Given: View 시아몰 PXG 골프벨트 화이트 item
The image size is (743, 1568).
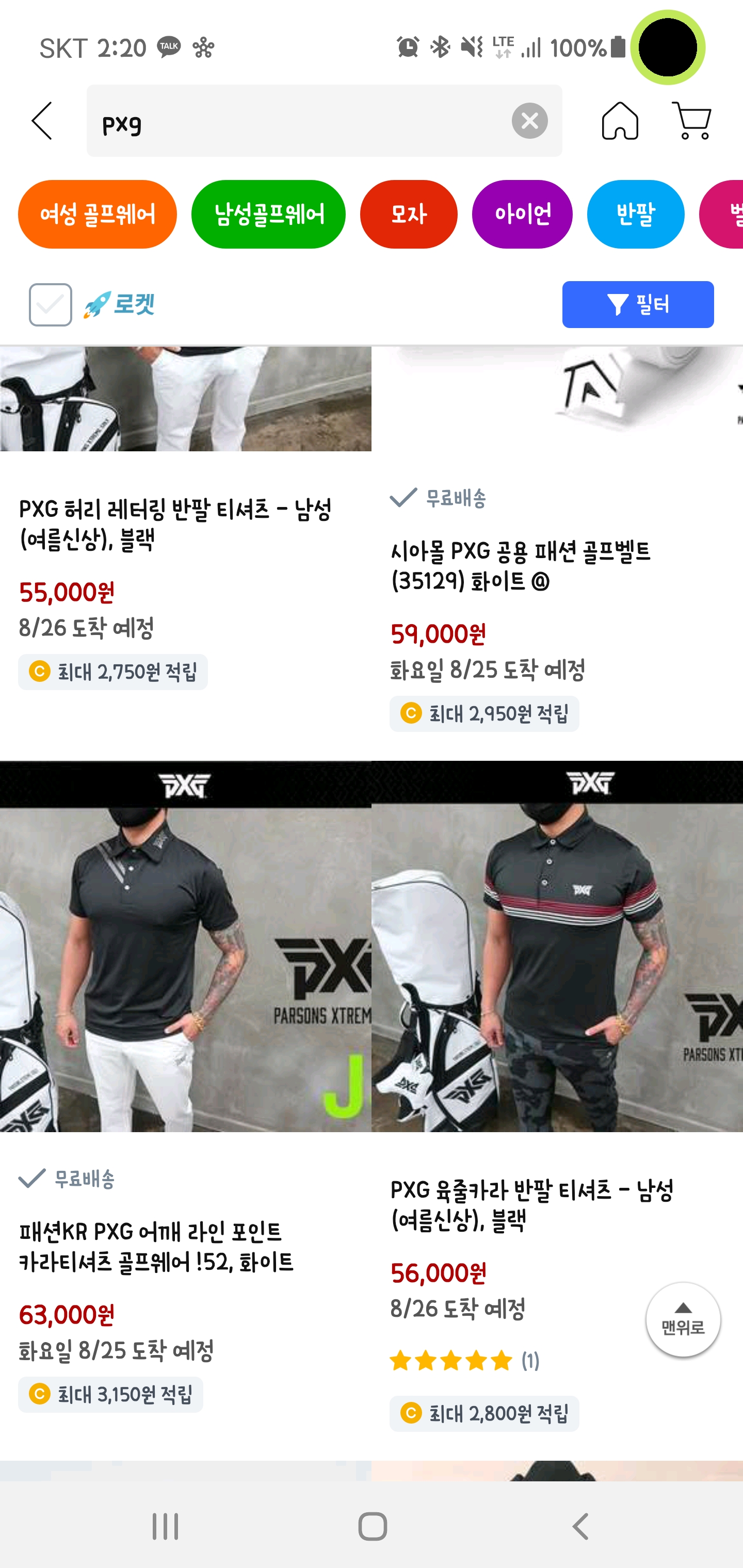Looking at the screenshot, I should [520, 566].
